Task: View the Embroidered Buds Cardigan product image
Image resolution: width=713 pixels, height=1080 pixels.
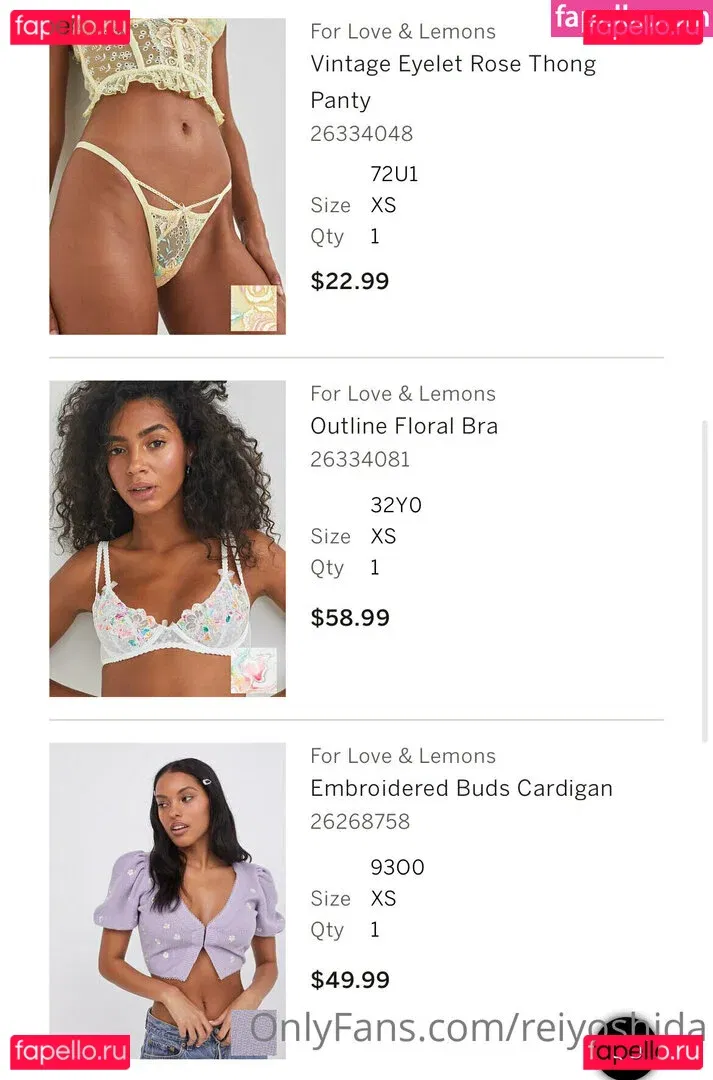Action: (167, 900)
